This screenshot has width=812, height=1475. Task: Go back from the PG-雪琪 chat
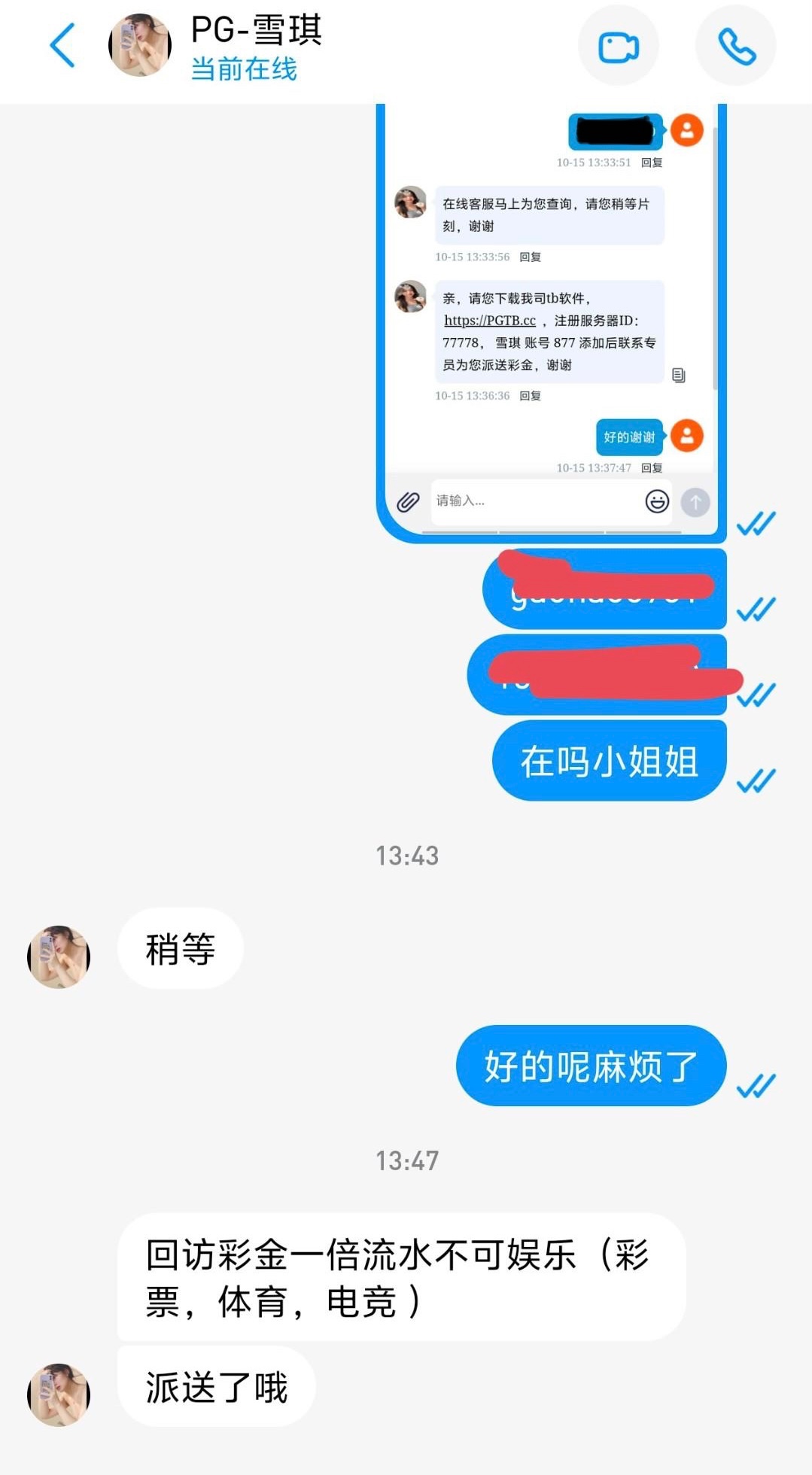tap(62, 46)
